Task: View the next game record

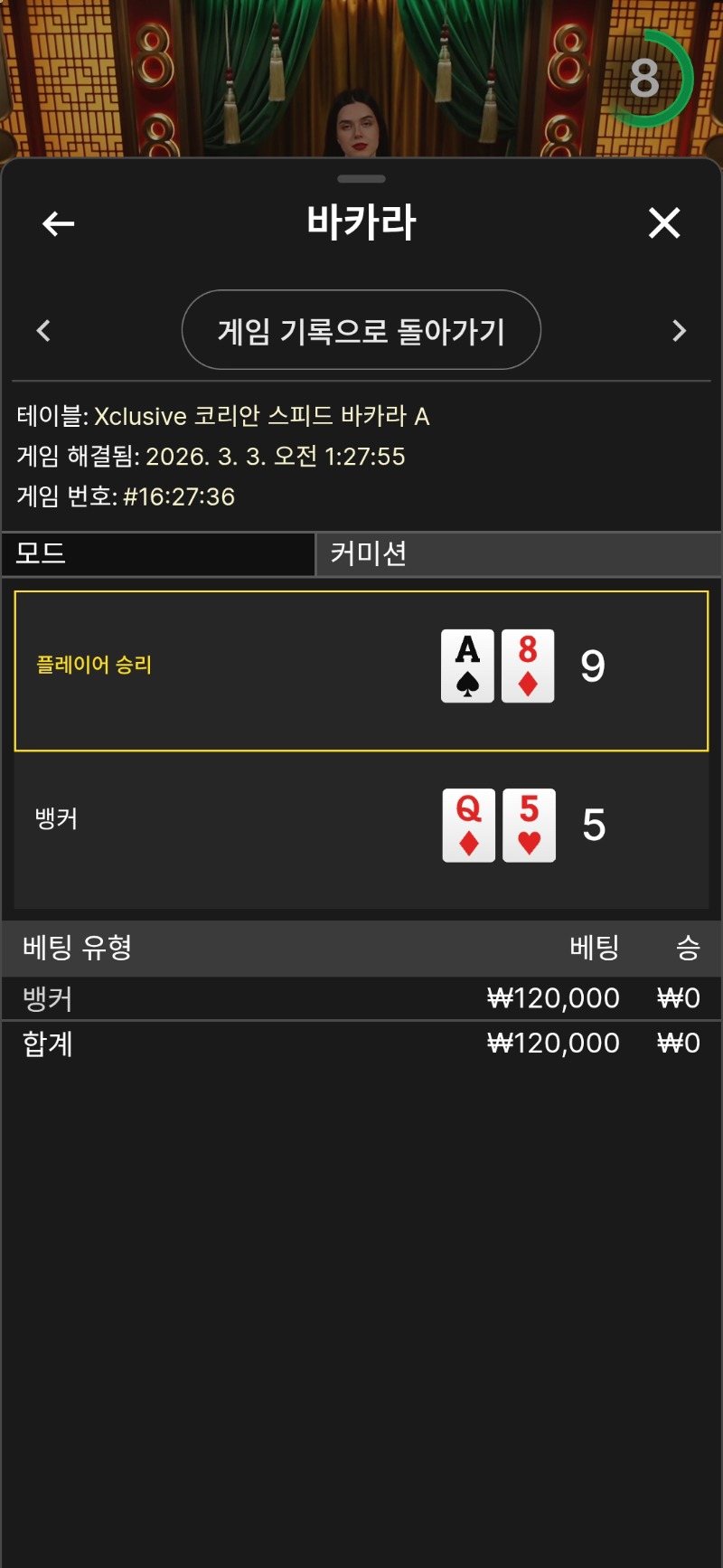Action: pyautogui.click(x=680, y=331)
